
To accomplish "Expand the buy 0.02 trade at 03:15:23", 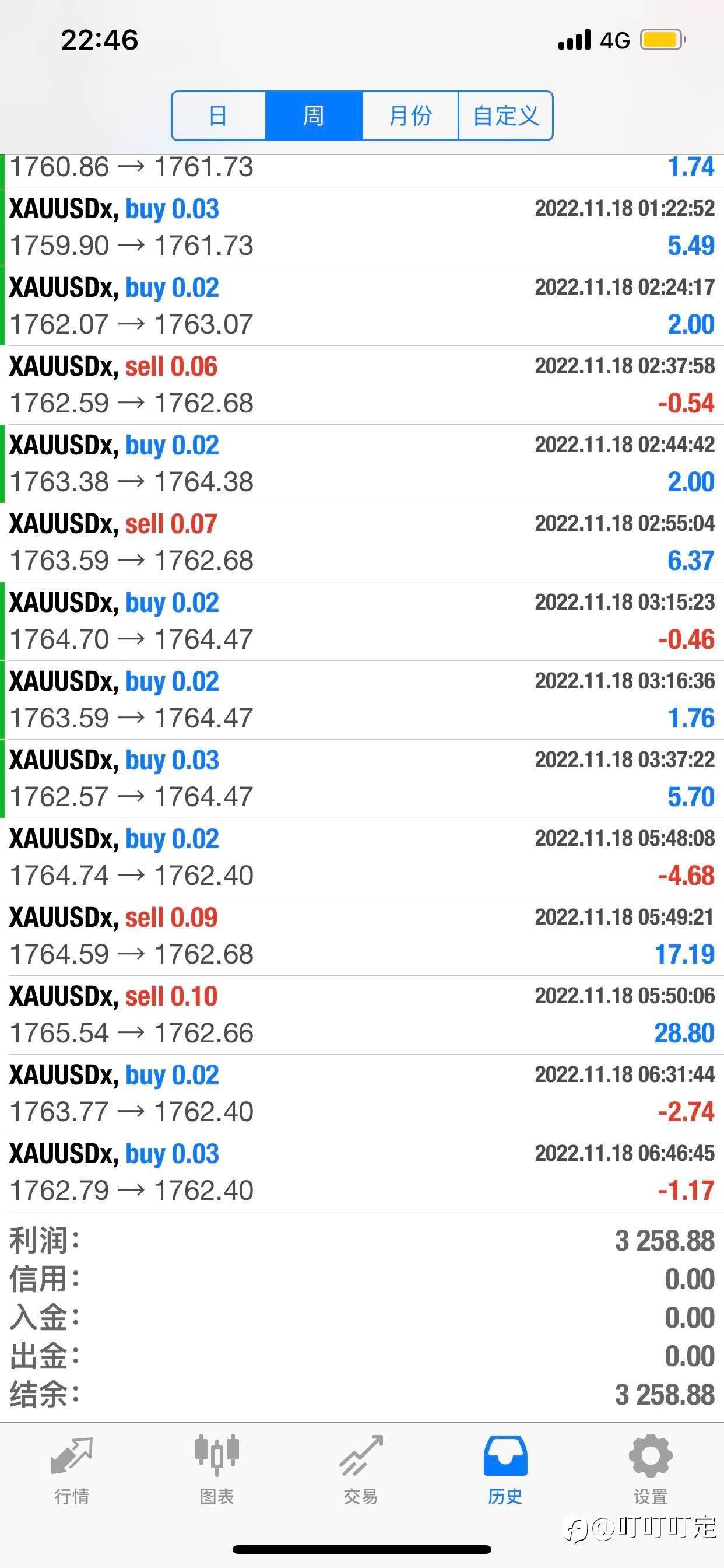I will pyautogui.click(x=362, y=621).
